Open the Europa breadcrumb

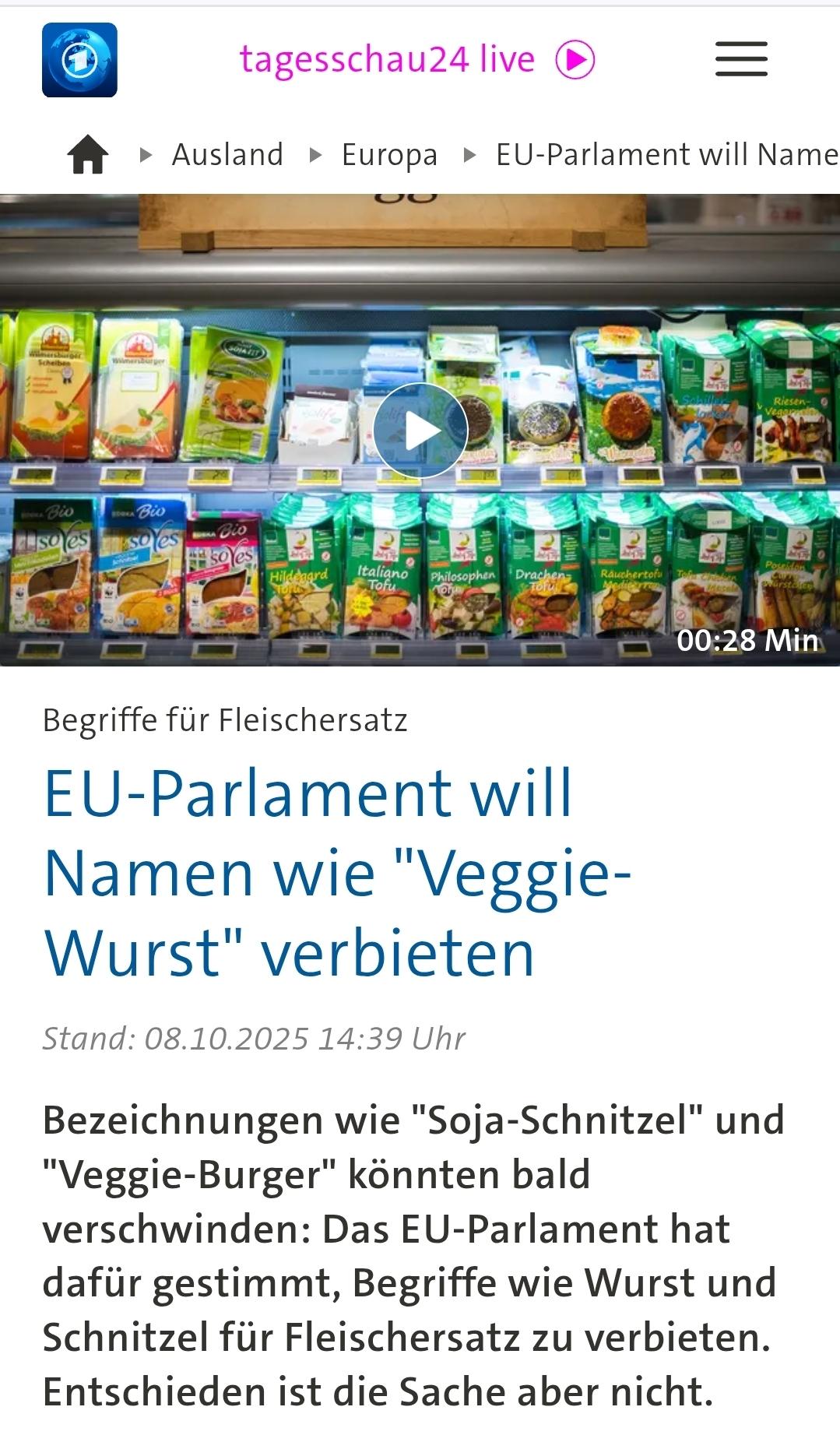[389, 154]
